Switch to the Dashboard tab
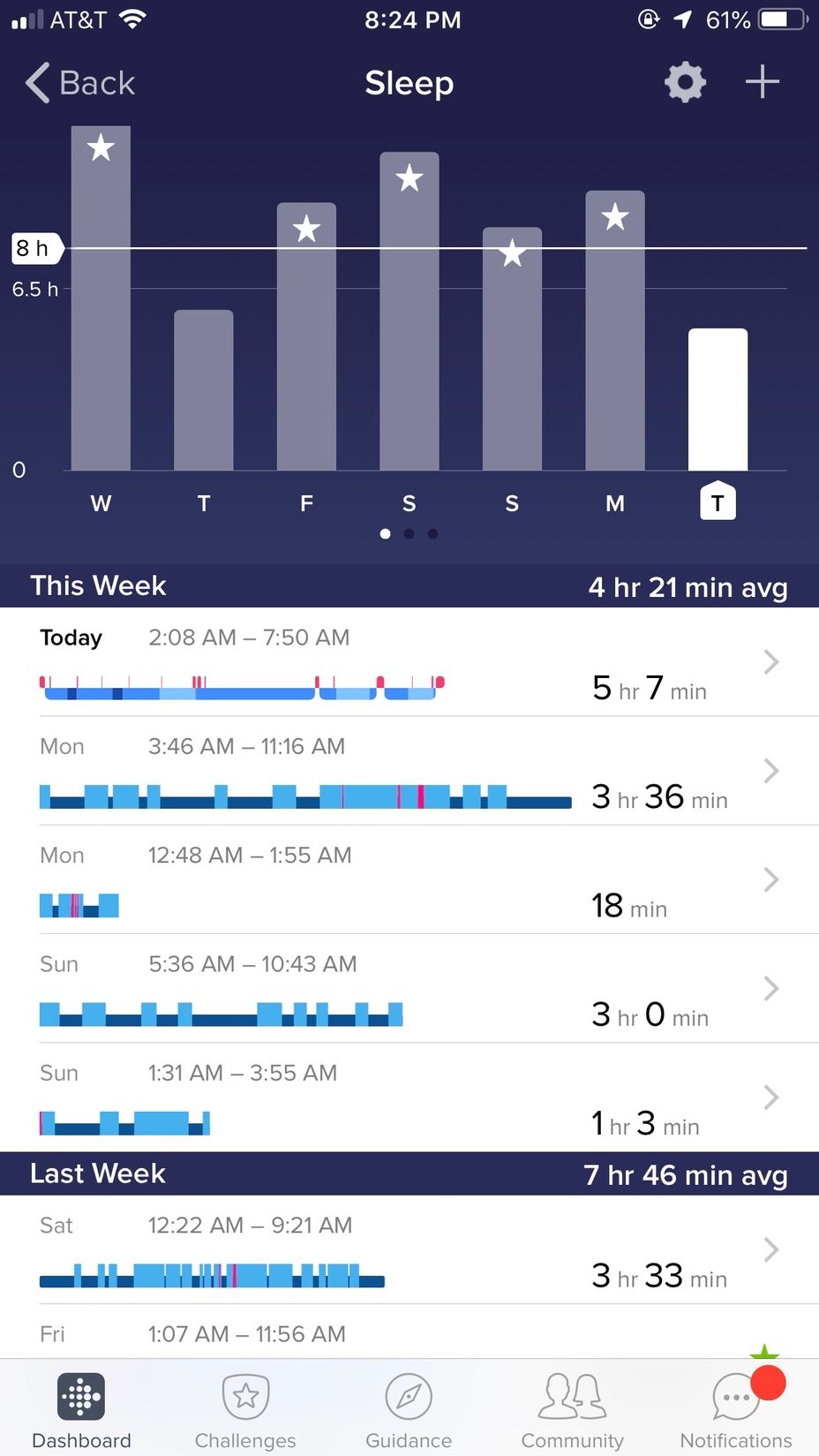The height and width of the screenshot is (1456, 819). 81,1410
